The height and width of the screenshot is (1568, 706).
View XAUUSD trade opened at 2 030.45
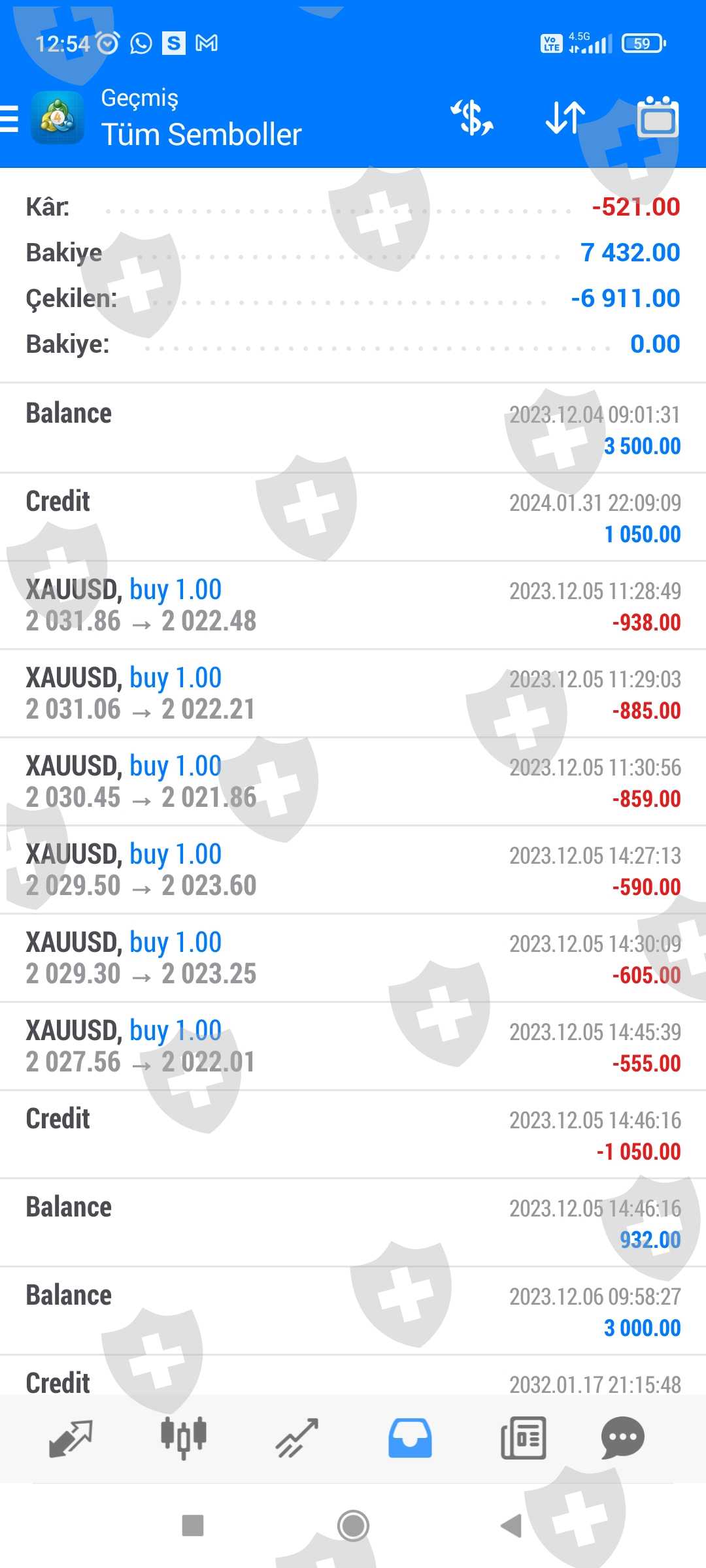(353, 782)
